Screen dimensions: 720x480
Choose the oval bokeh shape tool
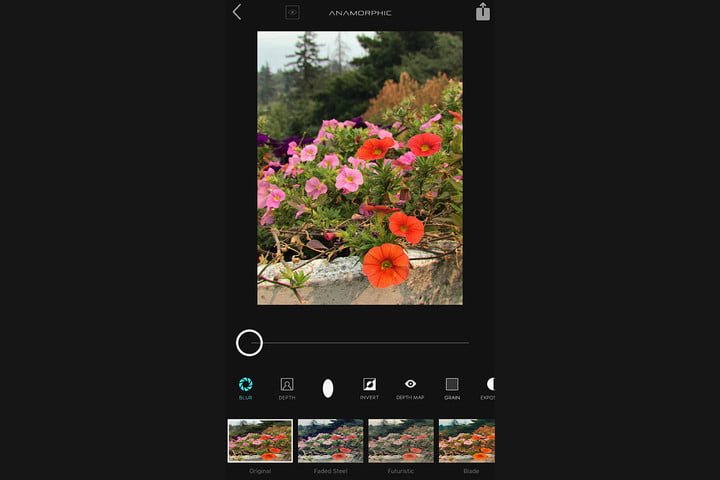328,388
